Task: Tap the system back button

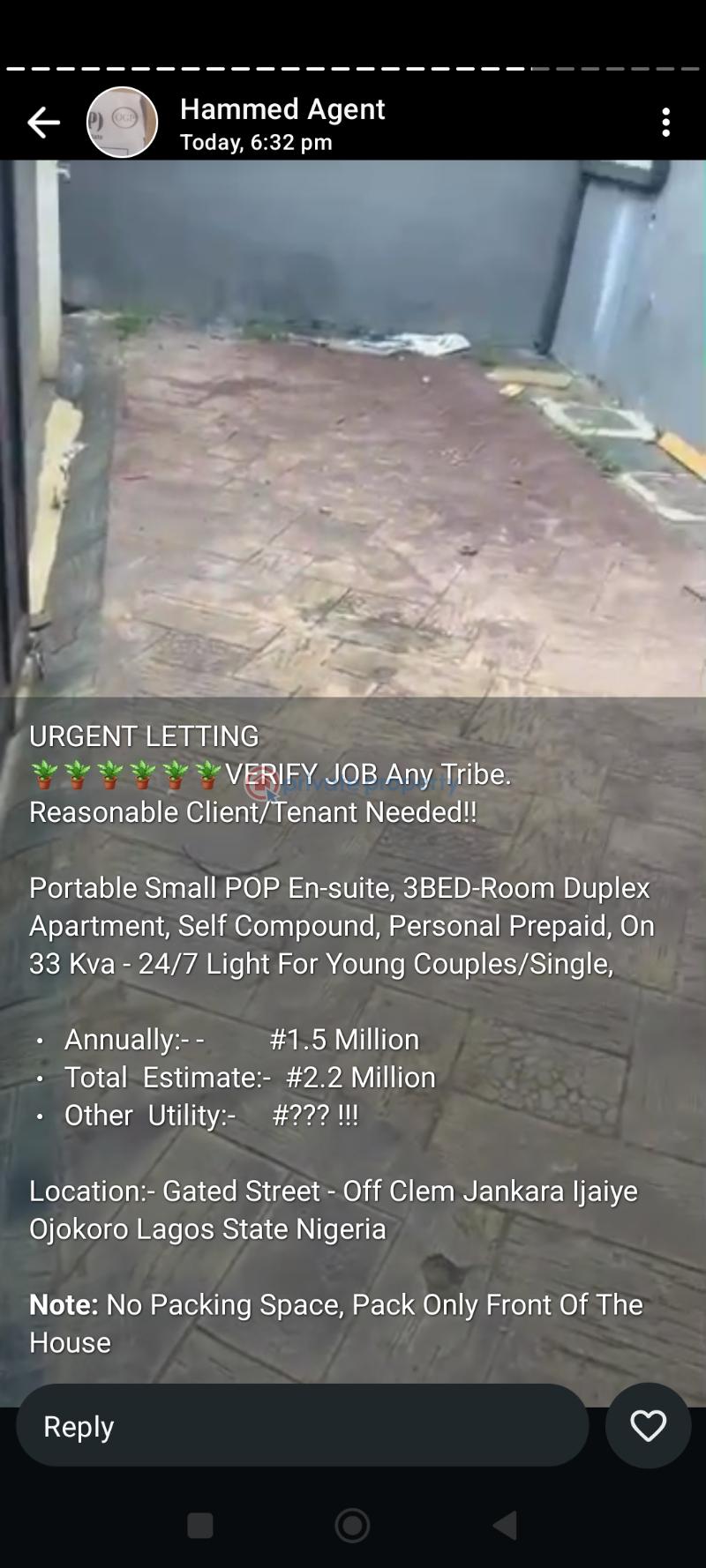Action: point(505,1525)
